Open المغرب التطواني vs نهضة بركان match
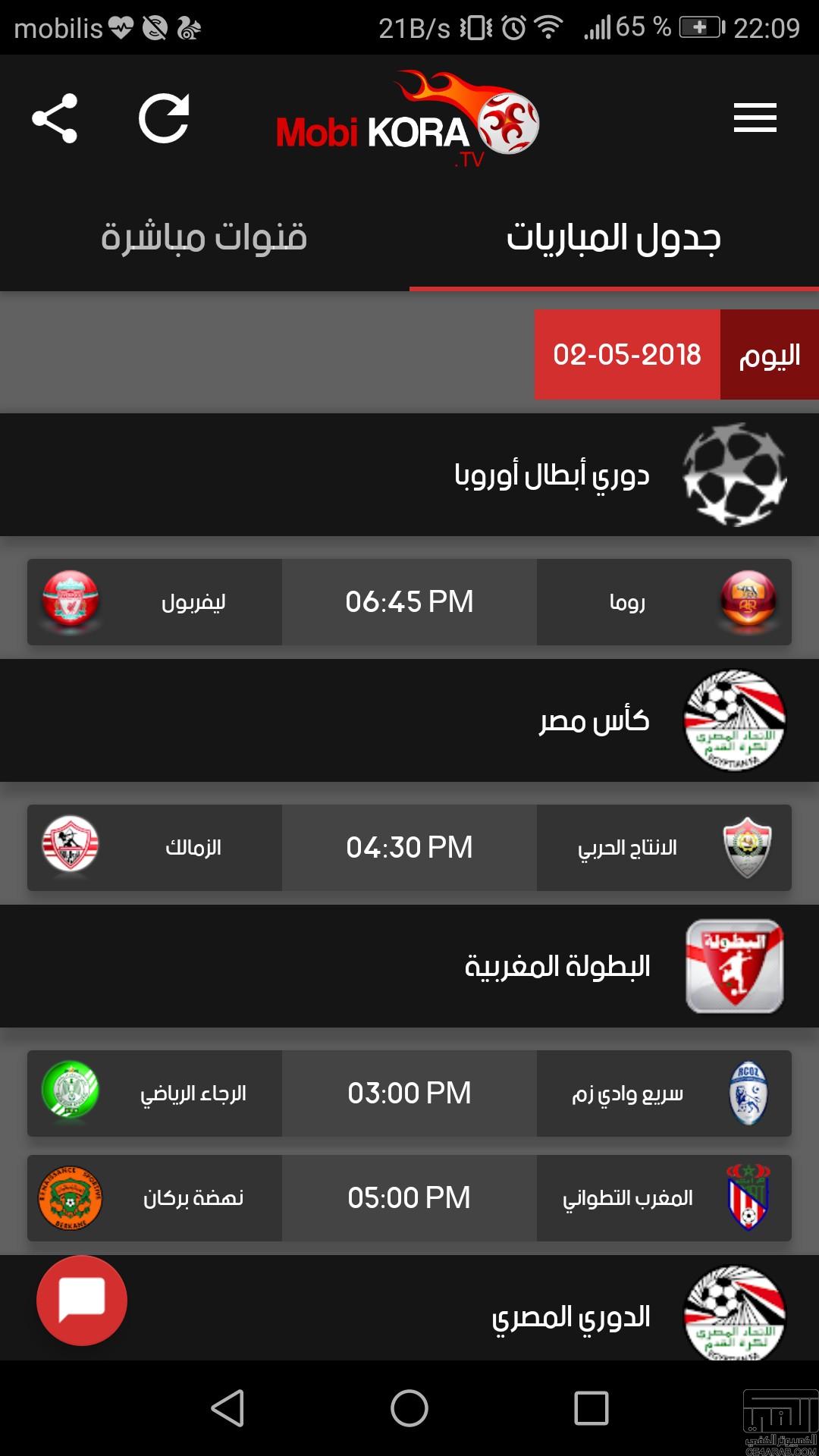The height and width of the screenshot is (1456, 819). (x=409, y=1198)
